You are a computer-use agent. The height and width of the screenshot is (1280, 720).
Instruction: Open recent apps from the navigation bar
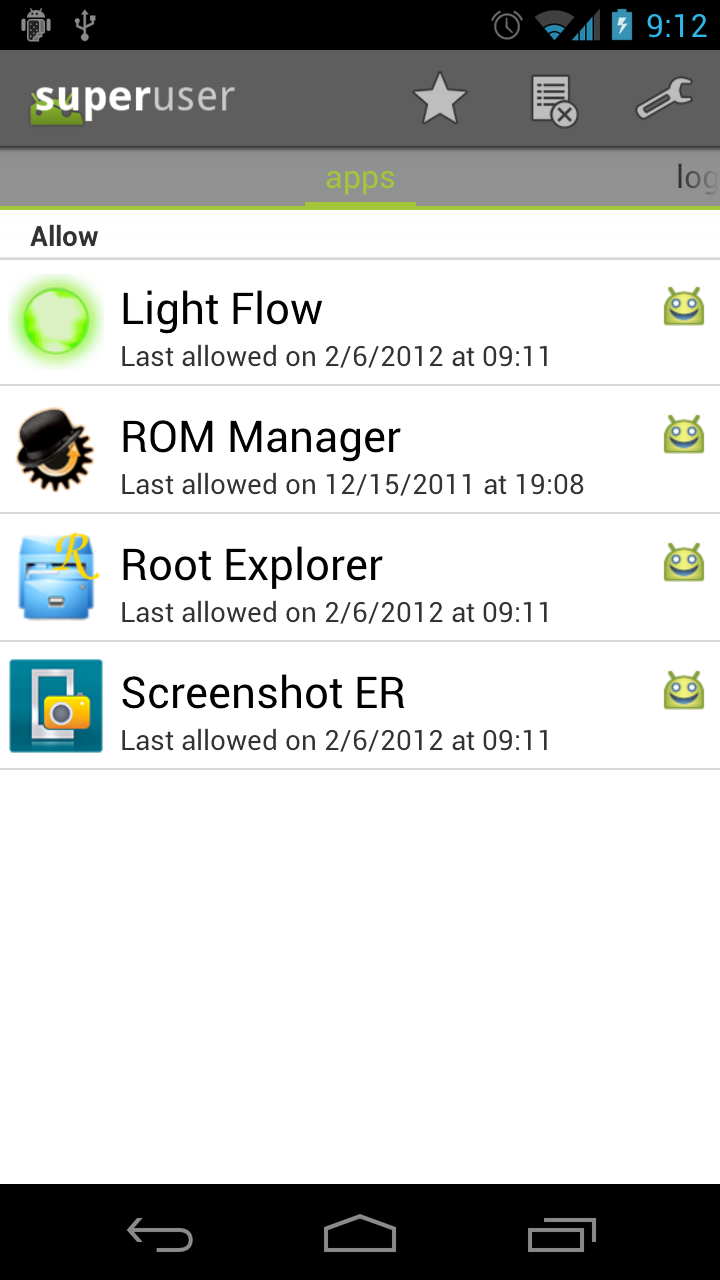[x=561, y=1235]
